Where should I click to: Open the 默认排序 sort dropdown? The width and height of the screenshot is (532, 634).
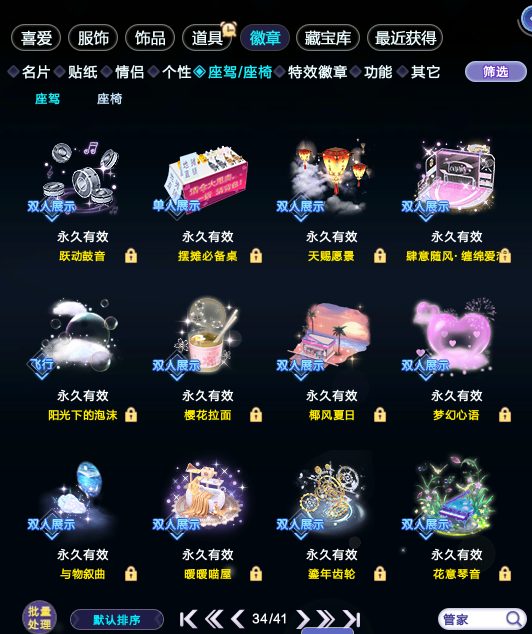(x=117, y=619)
